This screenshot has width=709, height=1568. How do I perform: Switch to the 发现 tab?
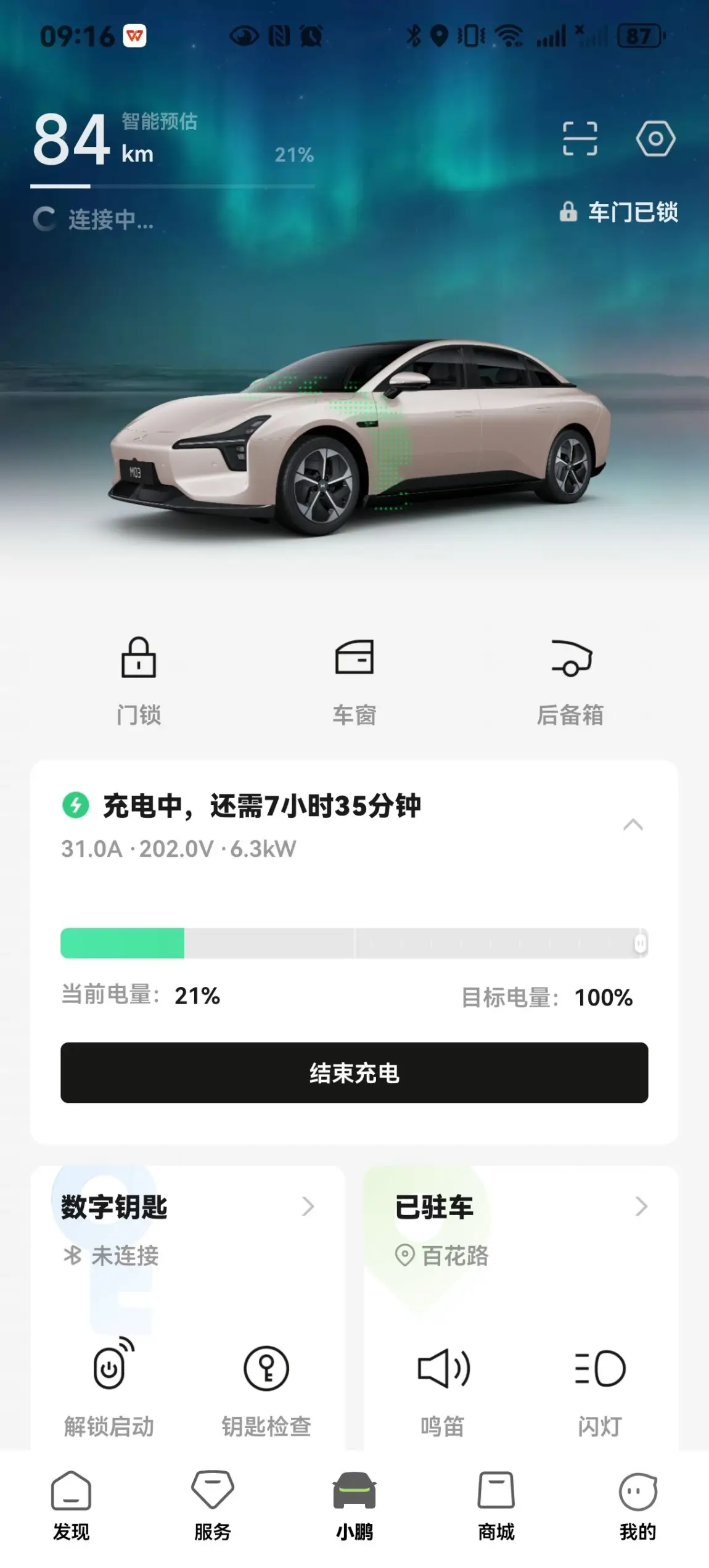tap(71, 1506)
